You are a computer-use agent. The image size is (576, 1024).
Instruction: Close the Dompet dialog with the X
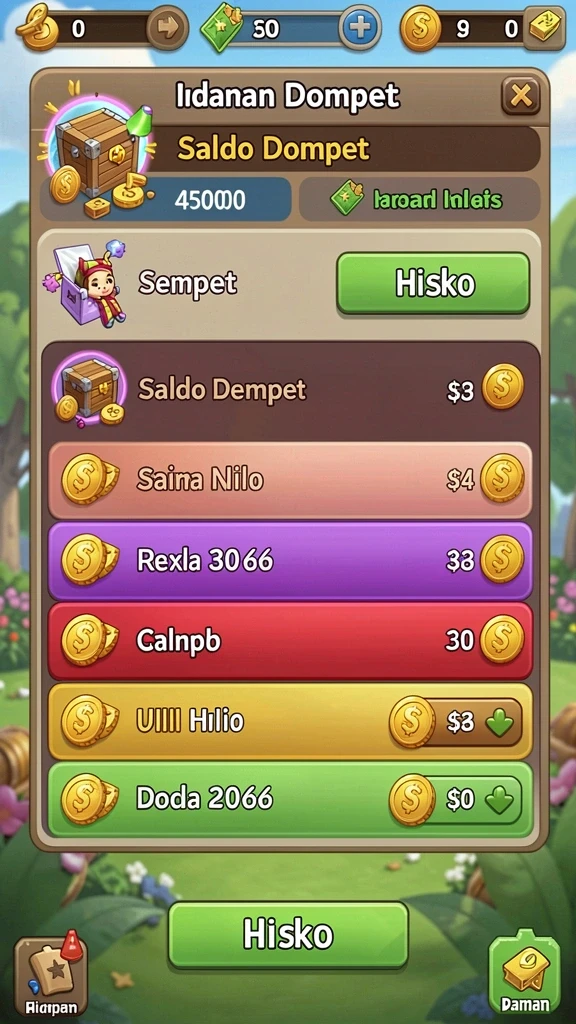coord(520,97)
